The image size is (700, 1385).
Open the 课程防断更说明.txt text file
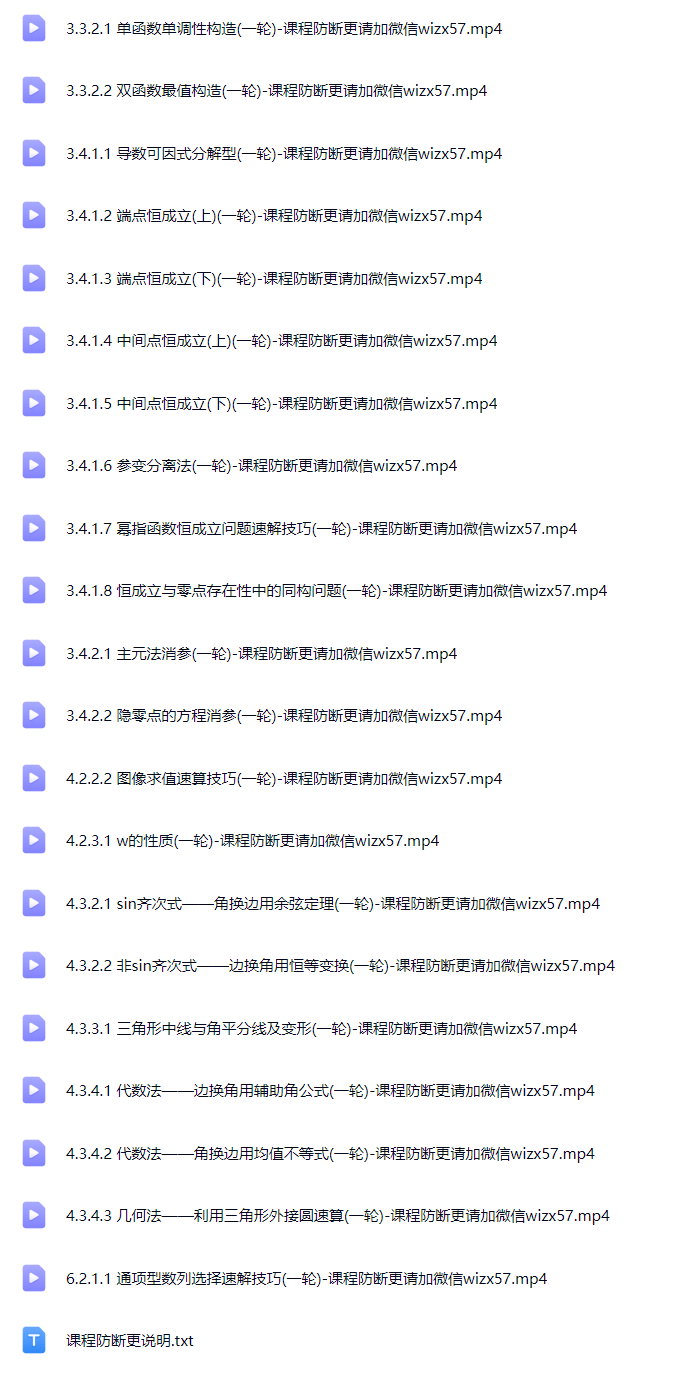pos(130,1341)
